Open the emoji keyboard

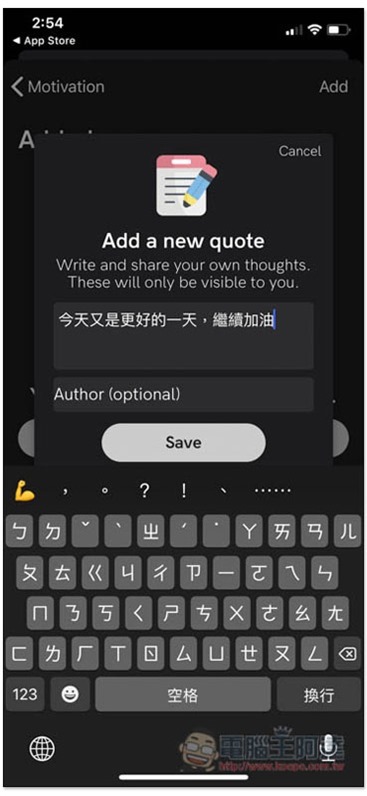coord(70,694)
